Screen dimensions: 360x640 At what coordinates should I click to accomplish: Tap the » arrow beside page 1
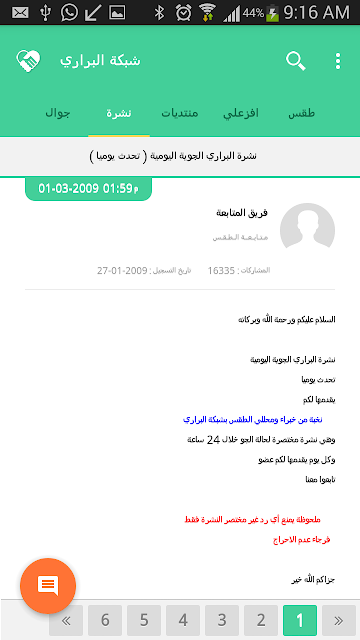point(339,620)
